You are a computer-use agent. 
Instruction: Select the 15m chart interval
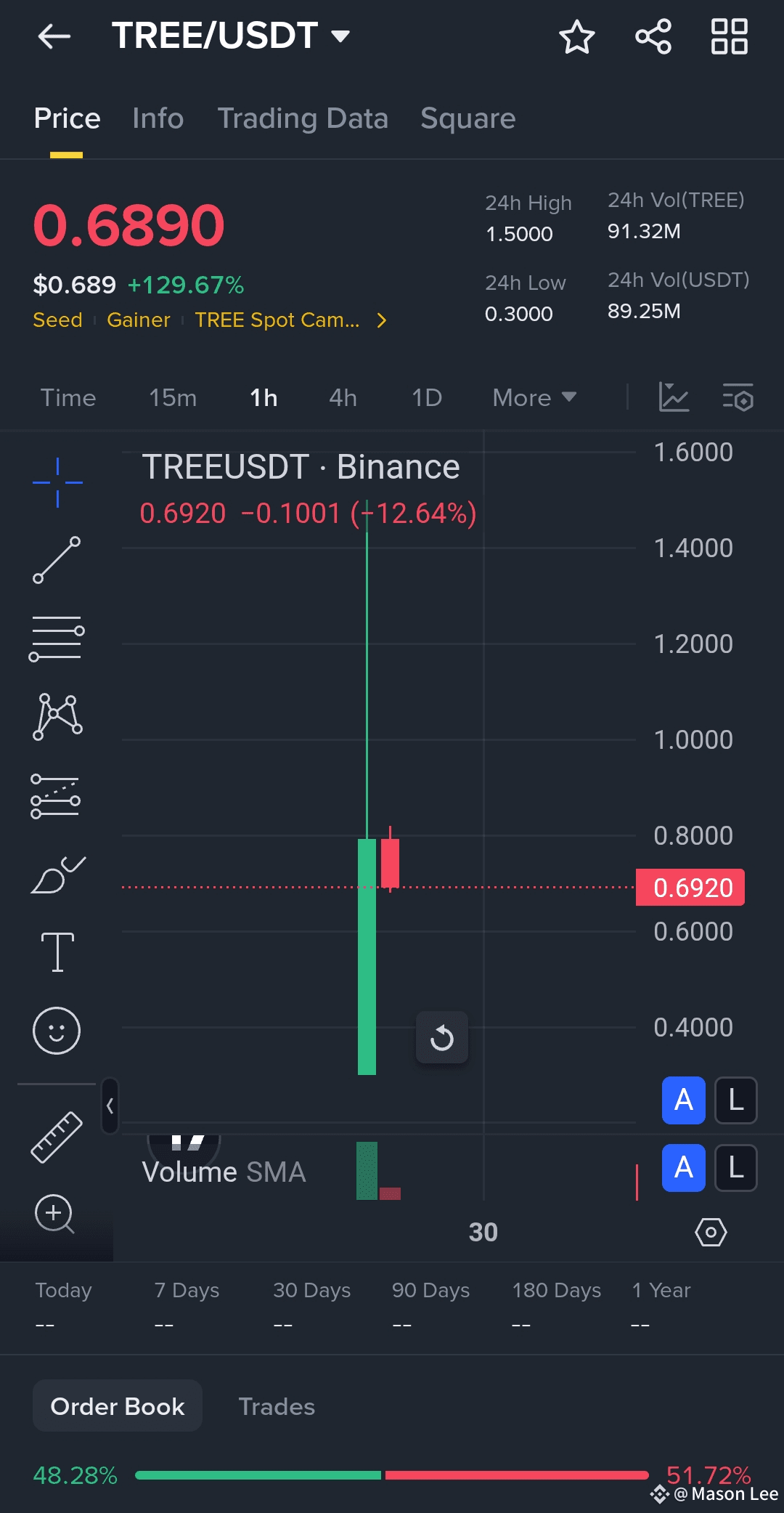coord(173,398)
